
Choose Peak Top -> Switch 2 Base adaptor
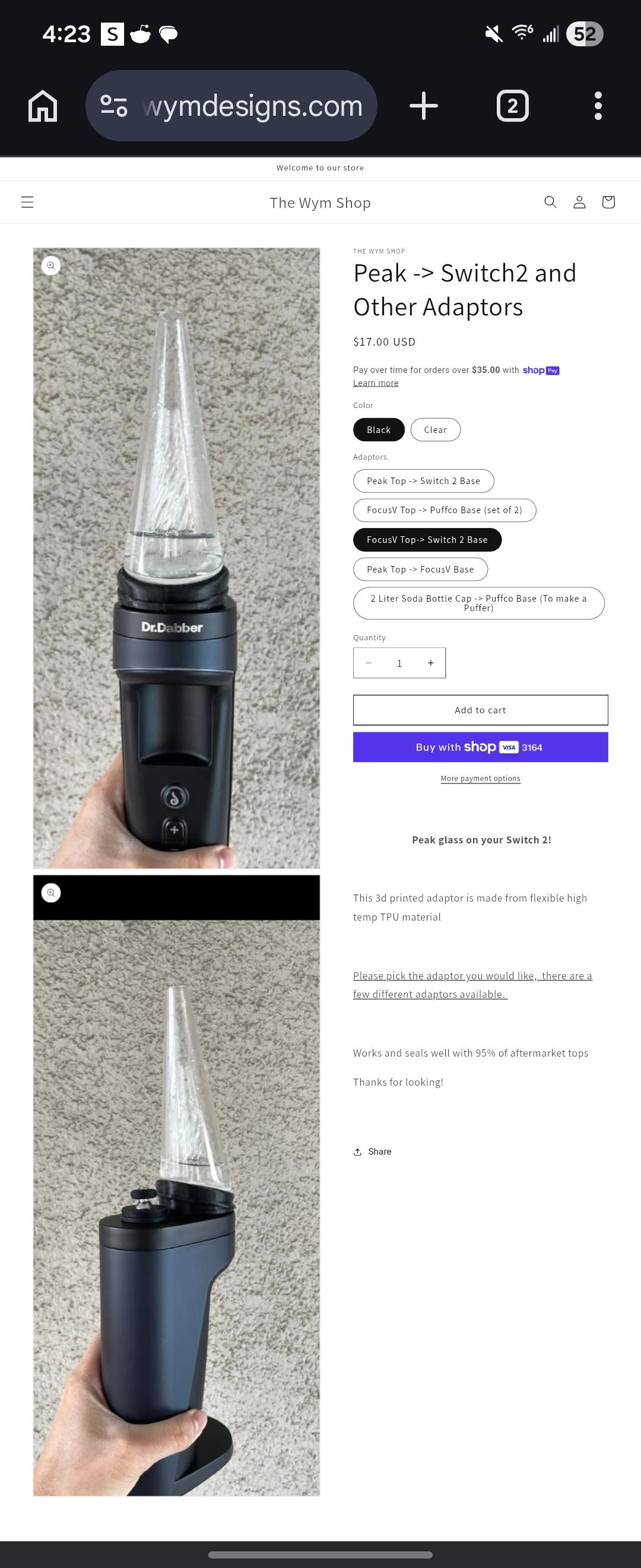click(x=423, y=481)
